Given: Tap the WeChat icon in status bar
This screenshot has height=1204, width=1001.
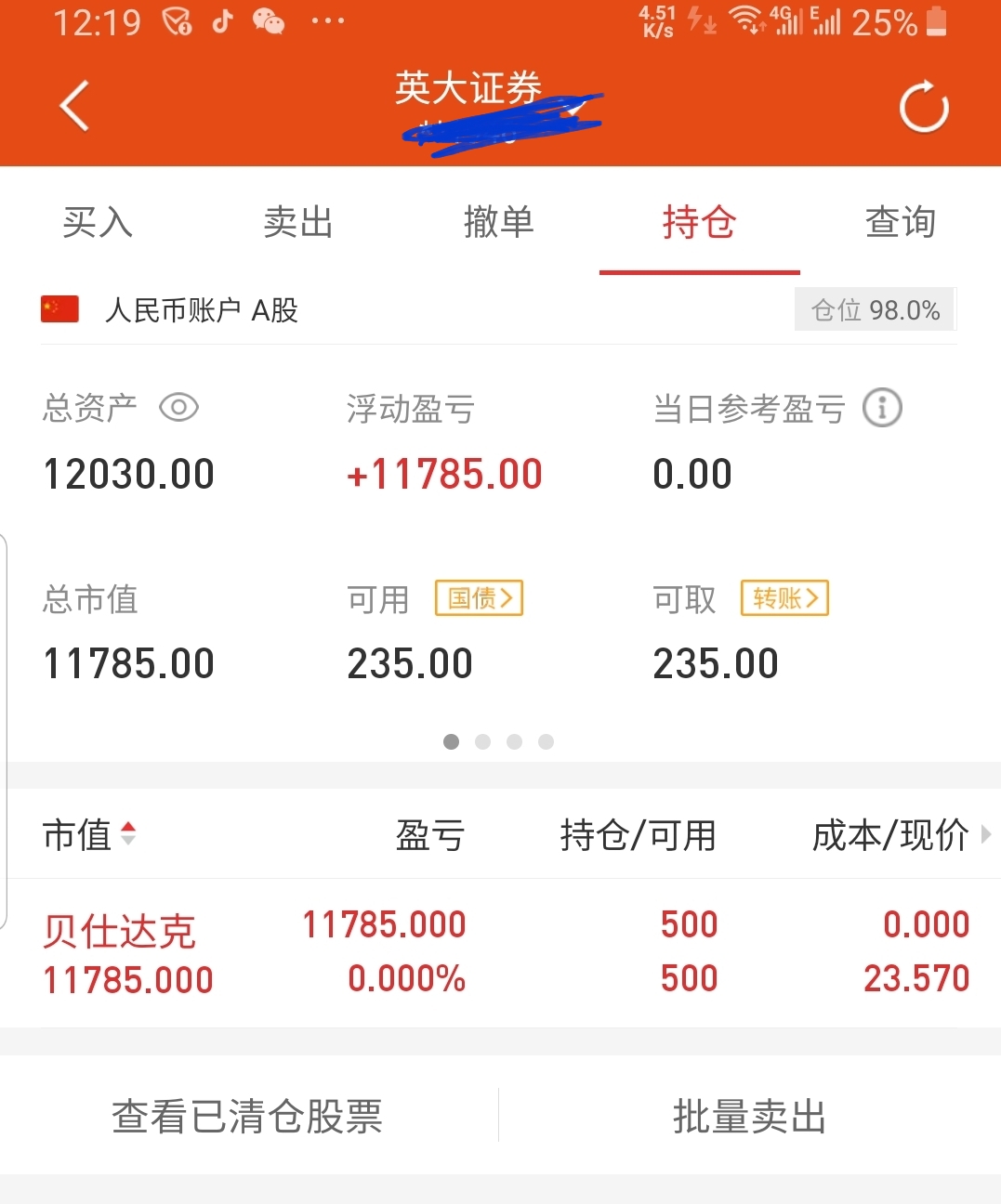Looking at the screenshot, I should [270, 20].
